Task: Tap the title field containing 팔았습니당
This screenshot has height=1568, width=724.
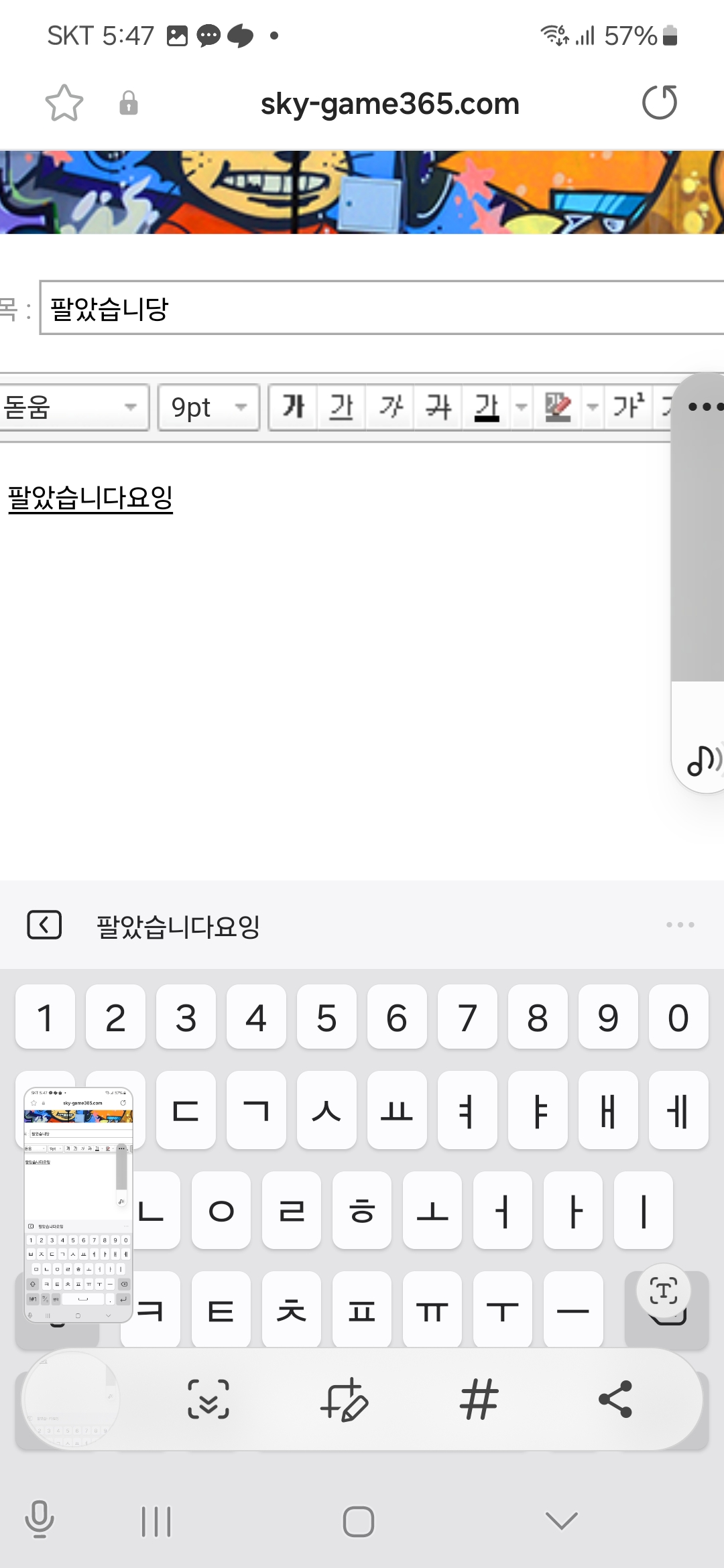Action: click(x=382, y=308)
